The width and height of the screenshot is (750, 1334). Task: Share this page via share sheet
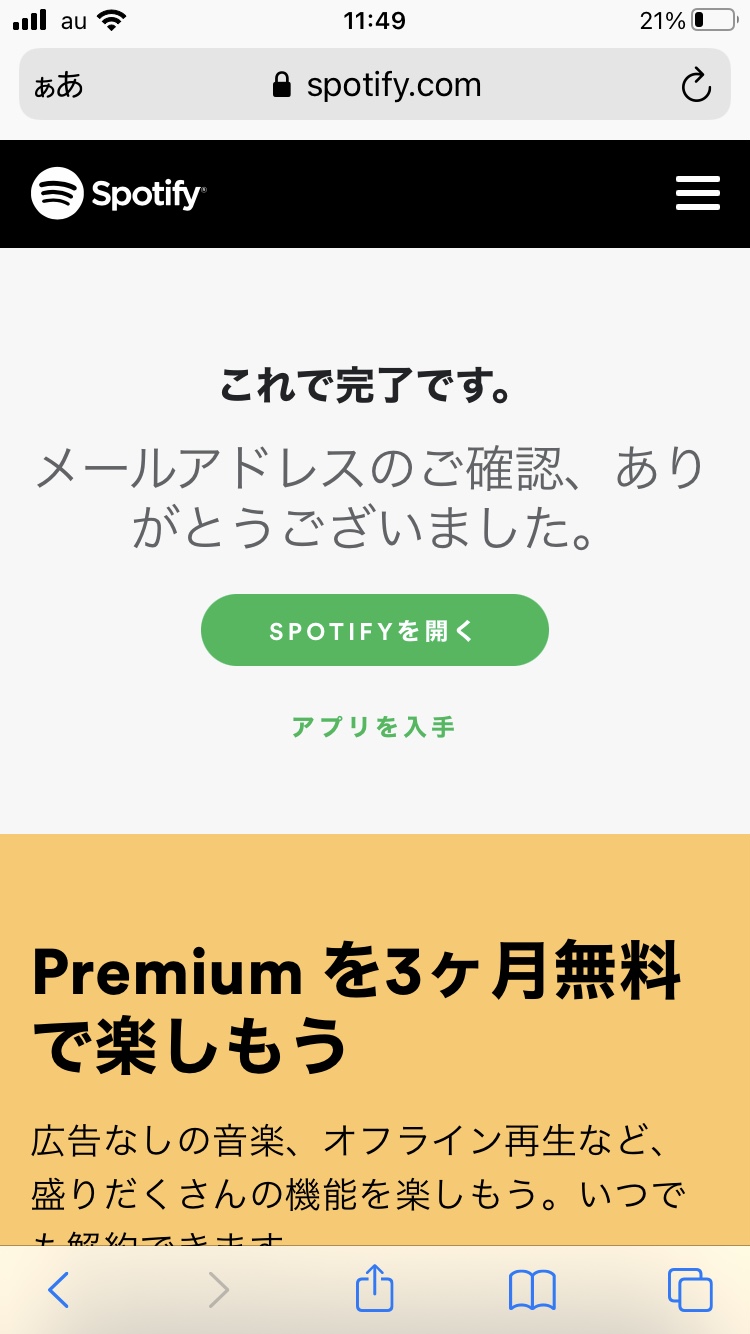click(x=375, y=1288)
